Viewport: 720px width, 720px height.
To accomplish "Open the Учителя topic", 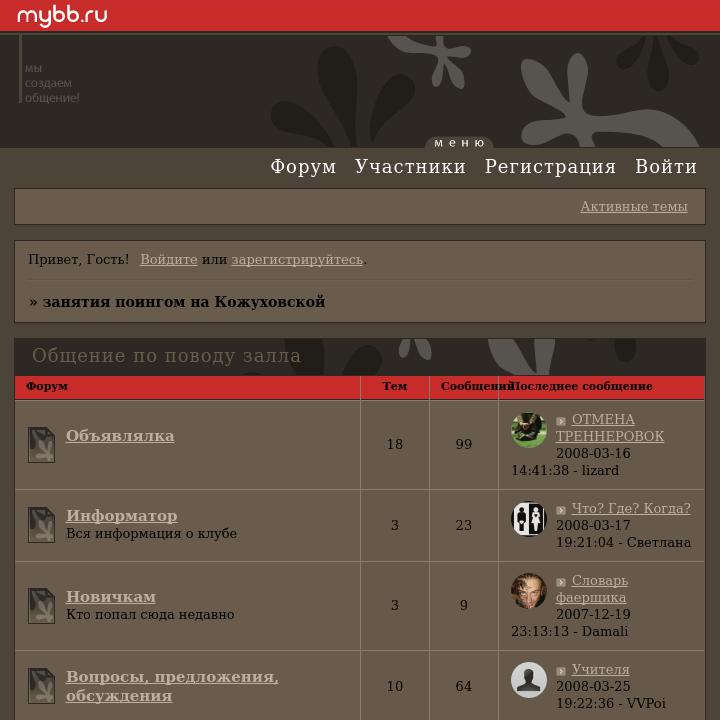I will [600, 670].
